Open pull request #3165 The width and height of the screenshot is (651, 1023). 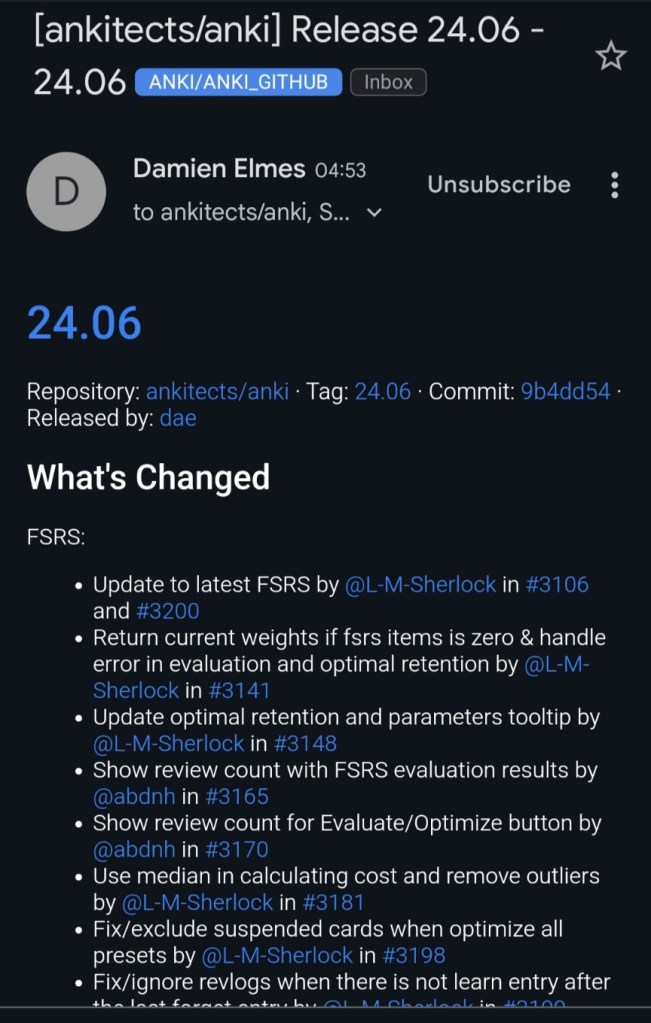point(237,796)
